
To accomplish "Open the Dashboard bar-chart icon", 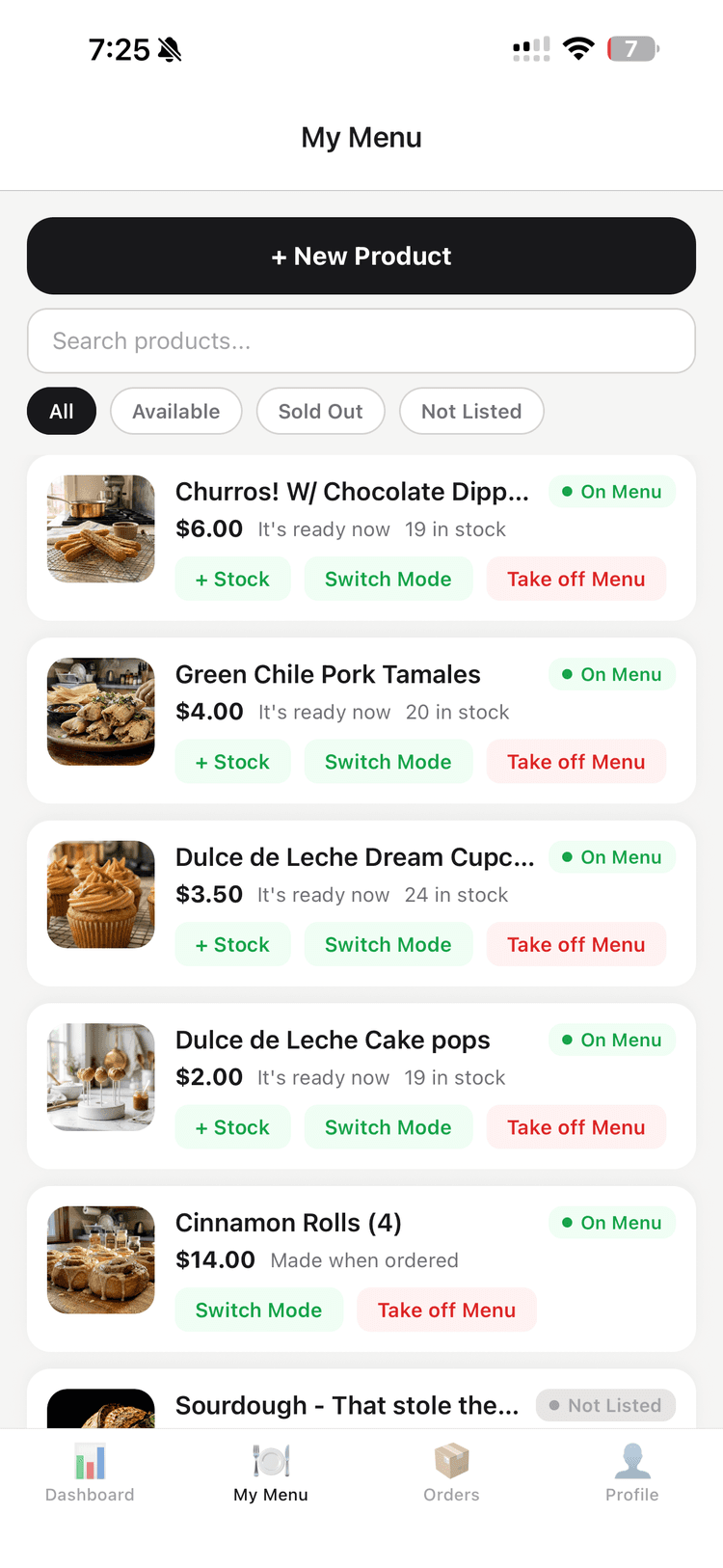I will (89, 1461).
